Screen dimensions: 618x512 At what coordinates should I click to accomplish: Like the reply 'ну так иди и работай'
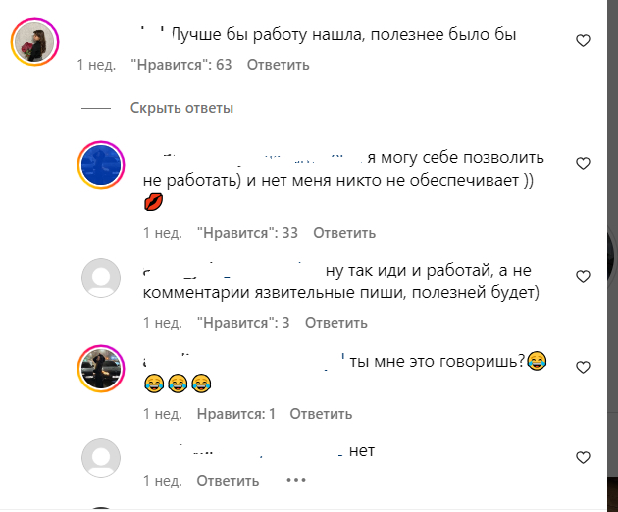[x=584, y=277]
